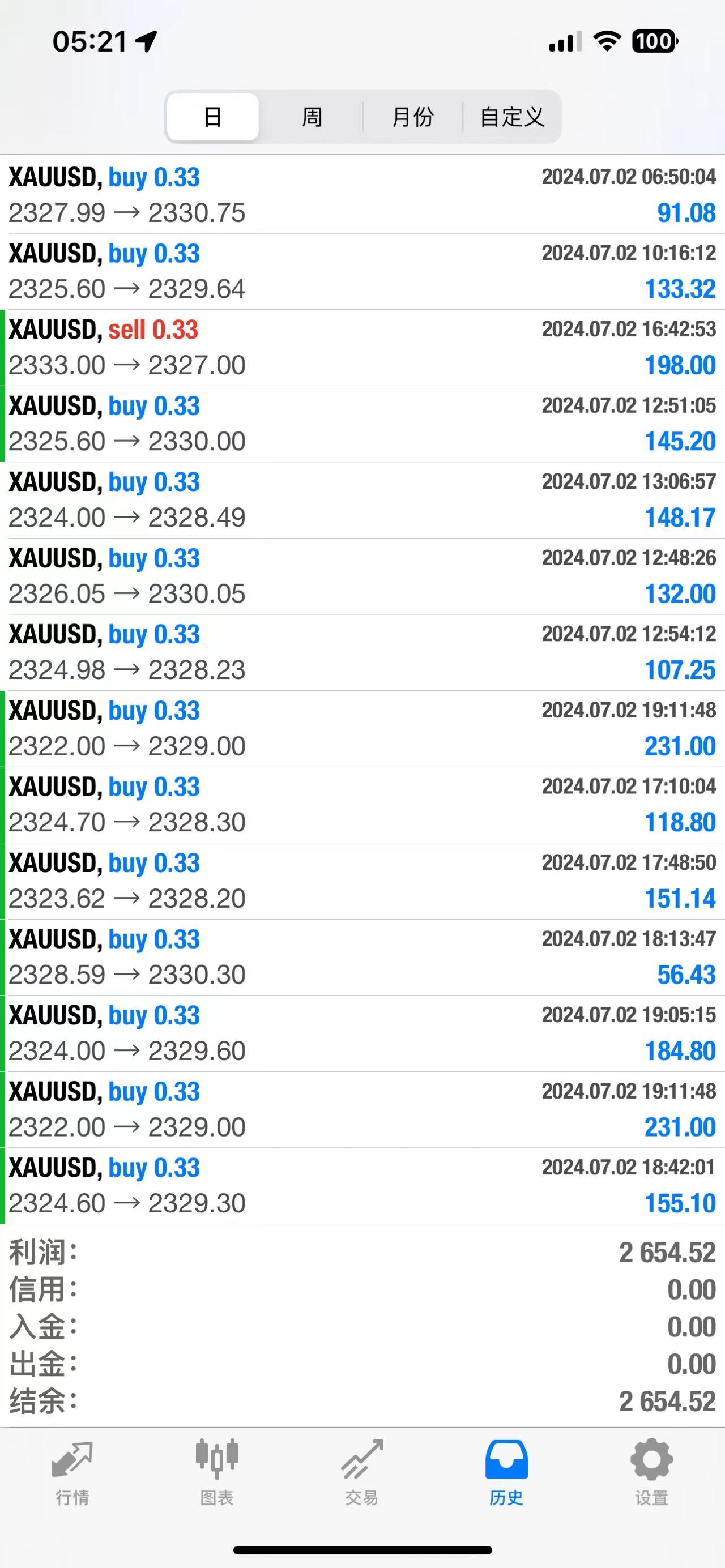Viewport: 725px width, 1568px height.
Task: Expand the buy trade with profit 145.20
Action: pyautogui.click(x=362, y=424)
